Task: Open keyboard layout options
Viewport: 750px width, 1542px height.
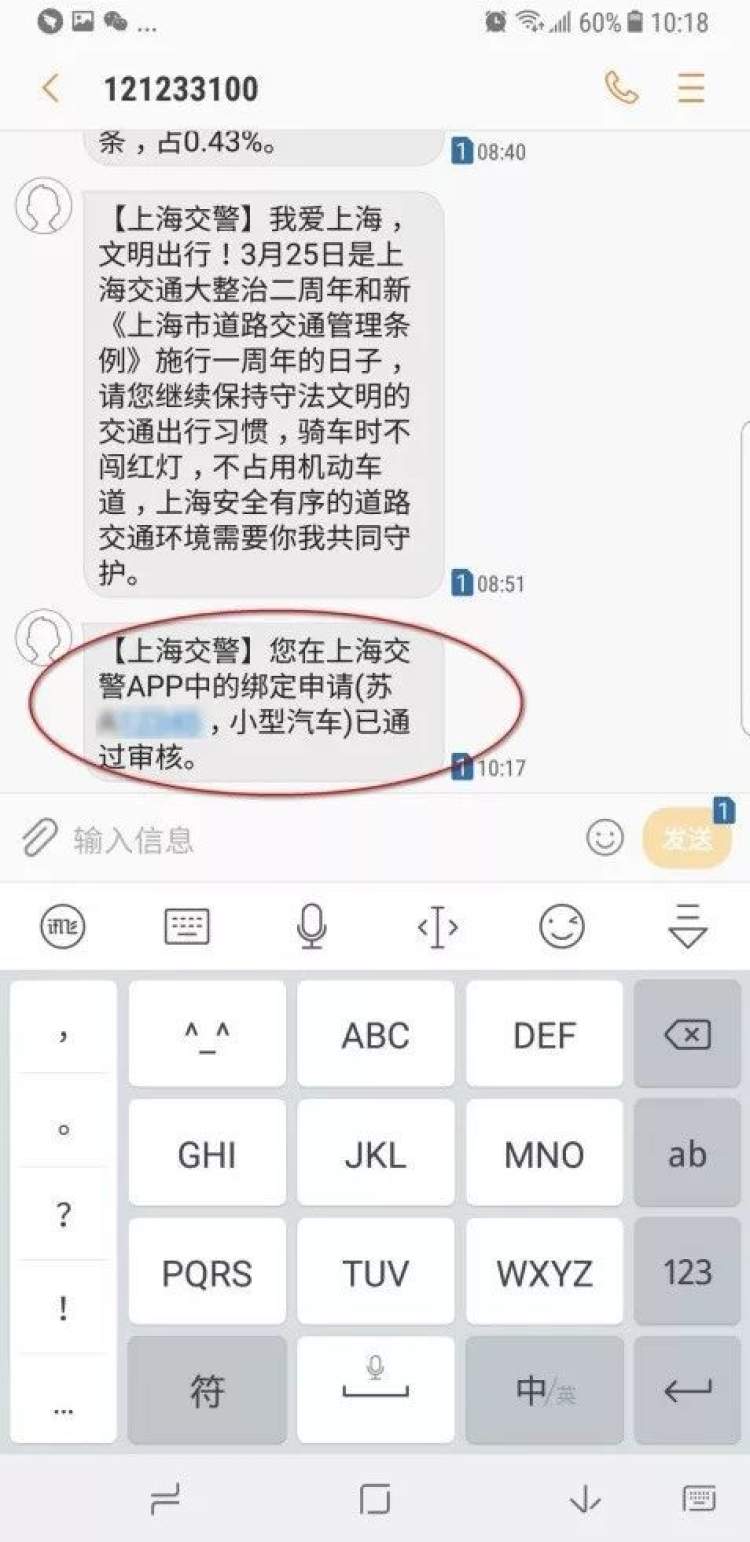Action: pos(187,927)
